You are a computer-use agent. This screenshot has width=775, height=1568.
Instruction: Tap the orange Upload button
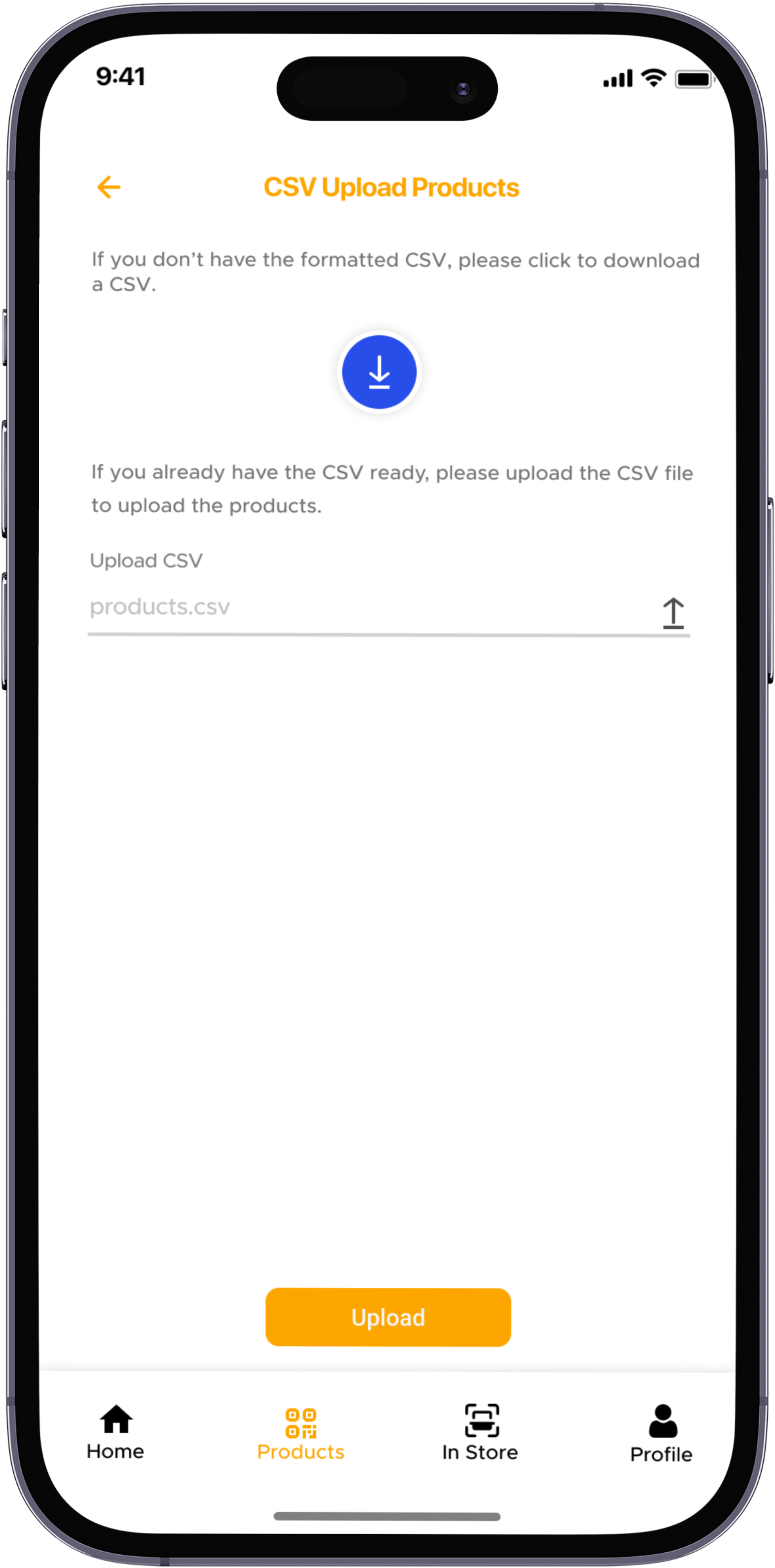click(388, 1317)
